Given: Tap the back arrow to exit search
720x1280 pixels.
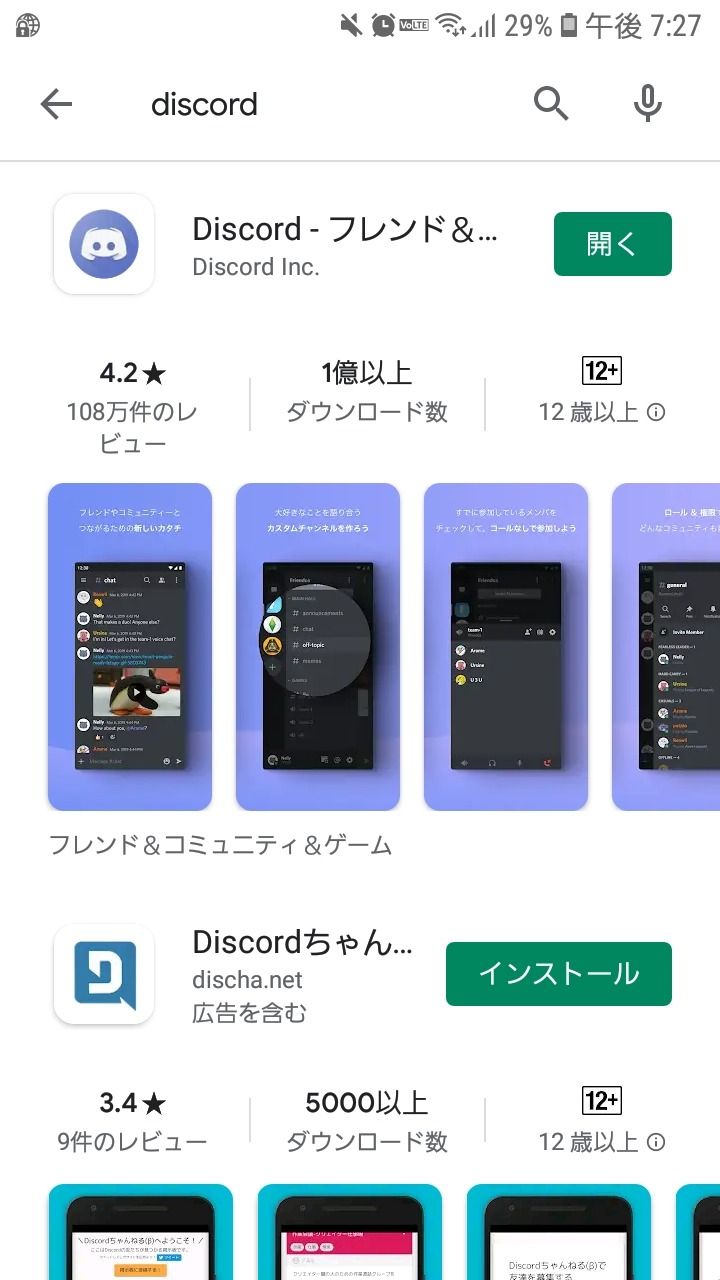Looking at the screenshot, I should (57, 104).
